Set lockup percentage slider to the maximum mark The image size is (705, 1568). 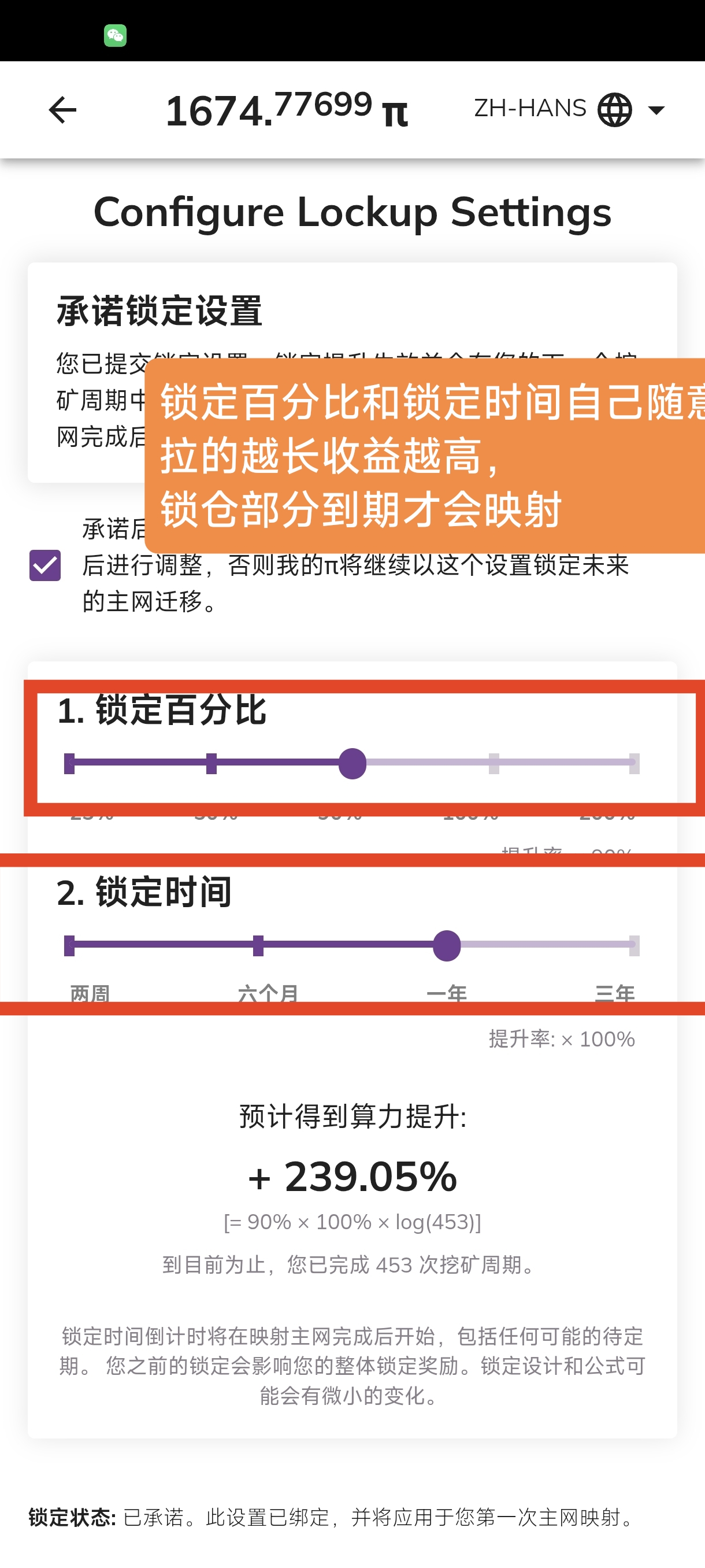point(634,763)
